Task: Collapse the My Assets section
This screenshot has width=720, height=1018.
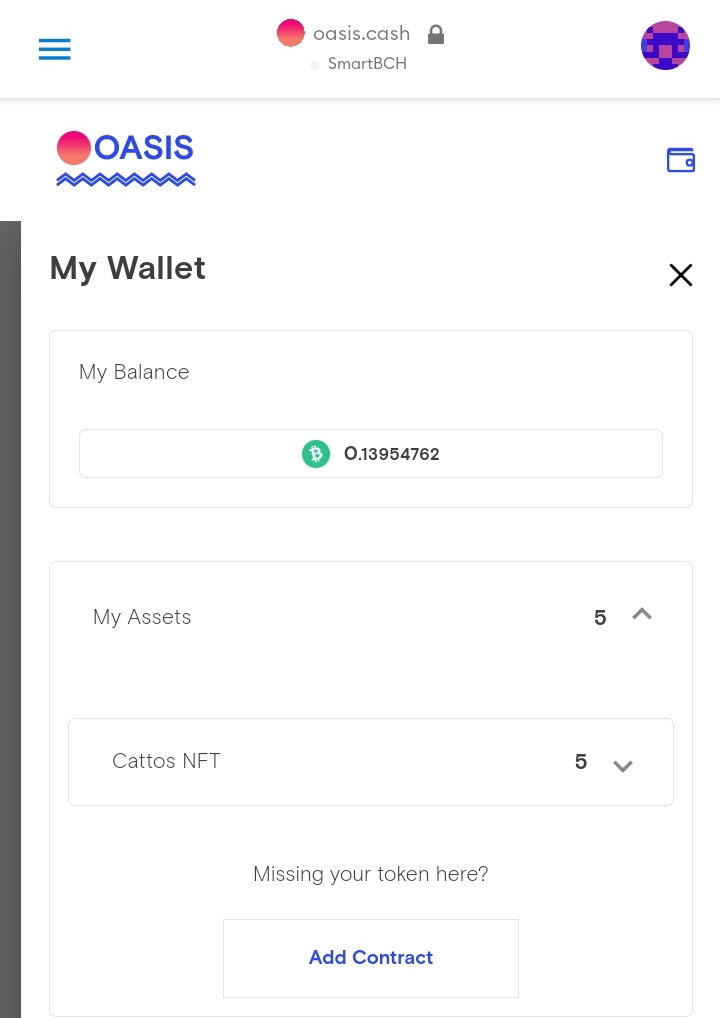Action: point(641,614)
